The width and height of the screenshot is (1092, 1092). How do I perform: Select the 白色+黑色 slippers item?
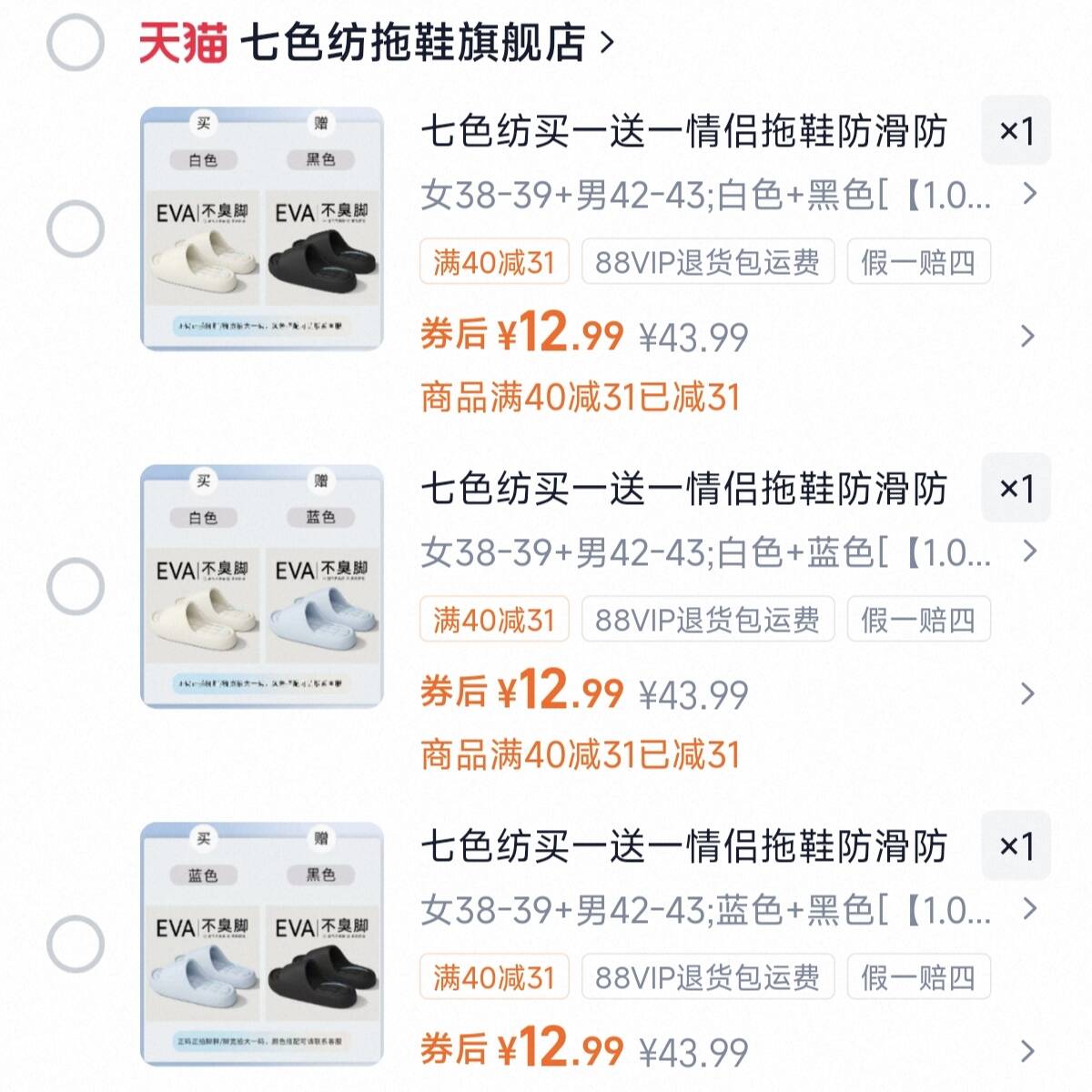coord(75,228)
